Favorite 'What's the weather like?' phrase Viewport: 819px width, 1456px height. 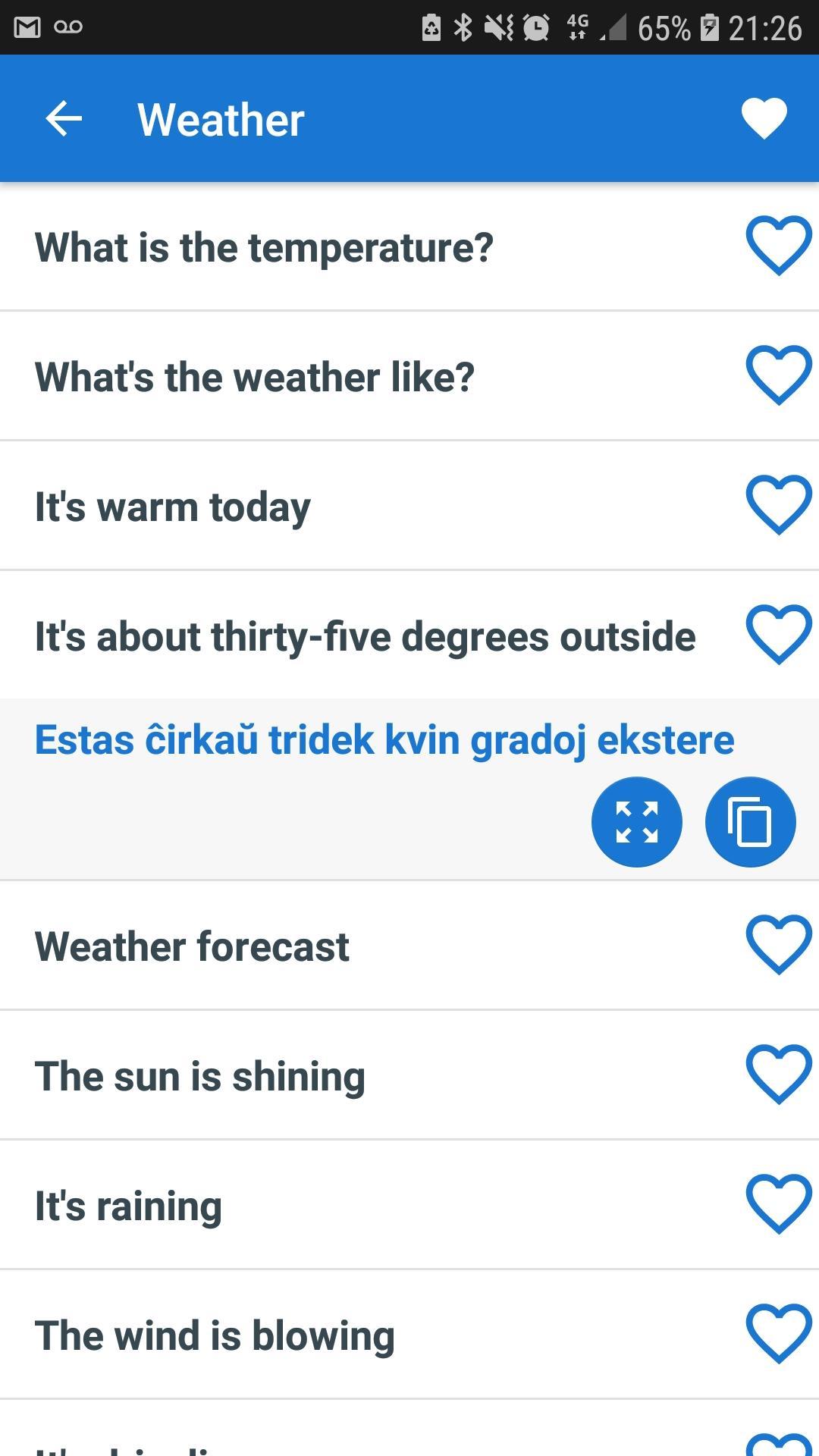pyautogui.click(x=779, y=375)
